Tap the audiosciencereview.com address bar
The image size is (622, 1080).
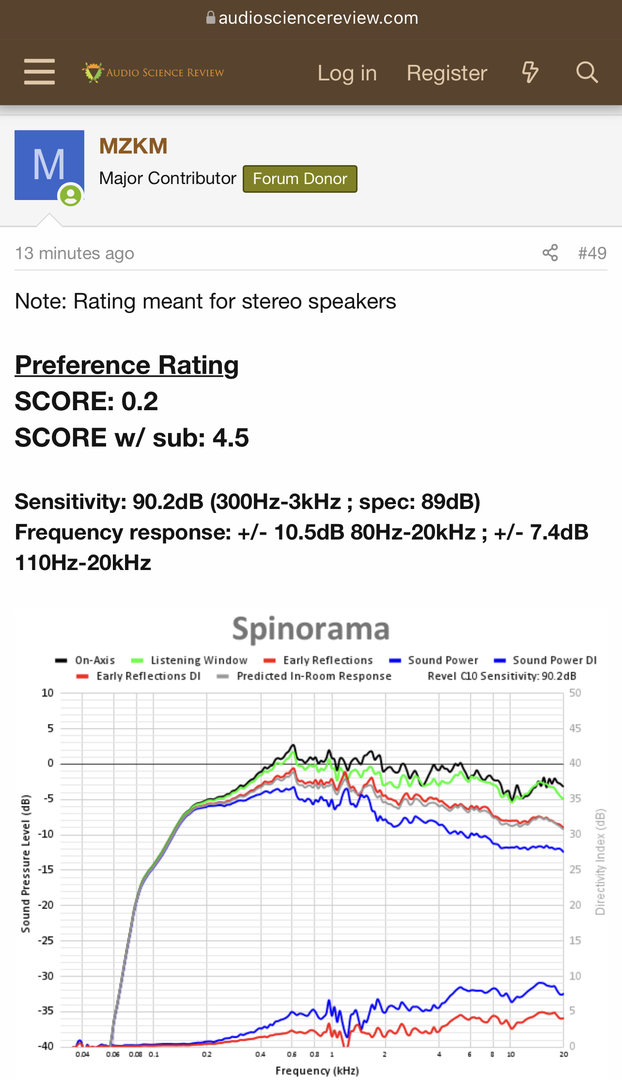(x=311, y=17)
